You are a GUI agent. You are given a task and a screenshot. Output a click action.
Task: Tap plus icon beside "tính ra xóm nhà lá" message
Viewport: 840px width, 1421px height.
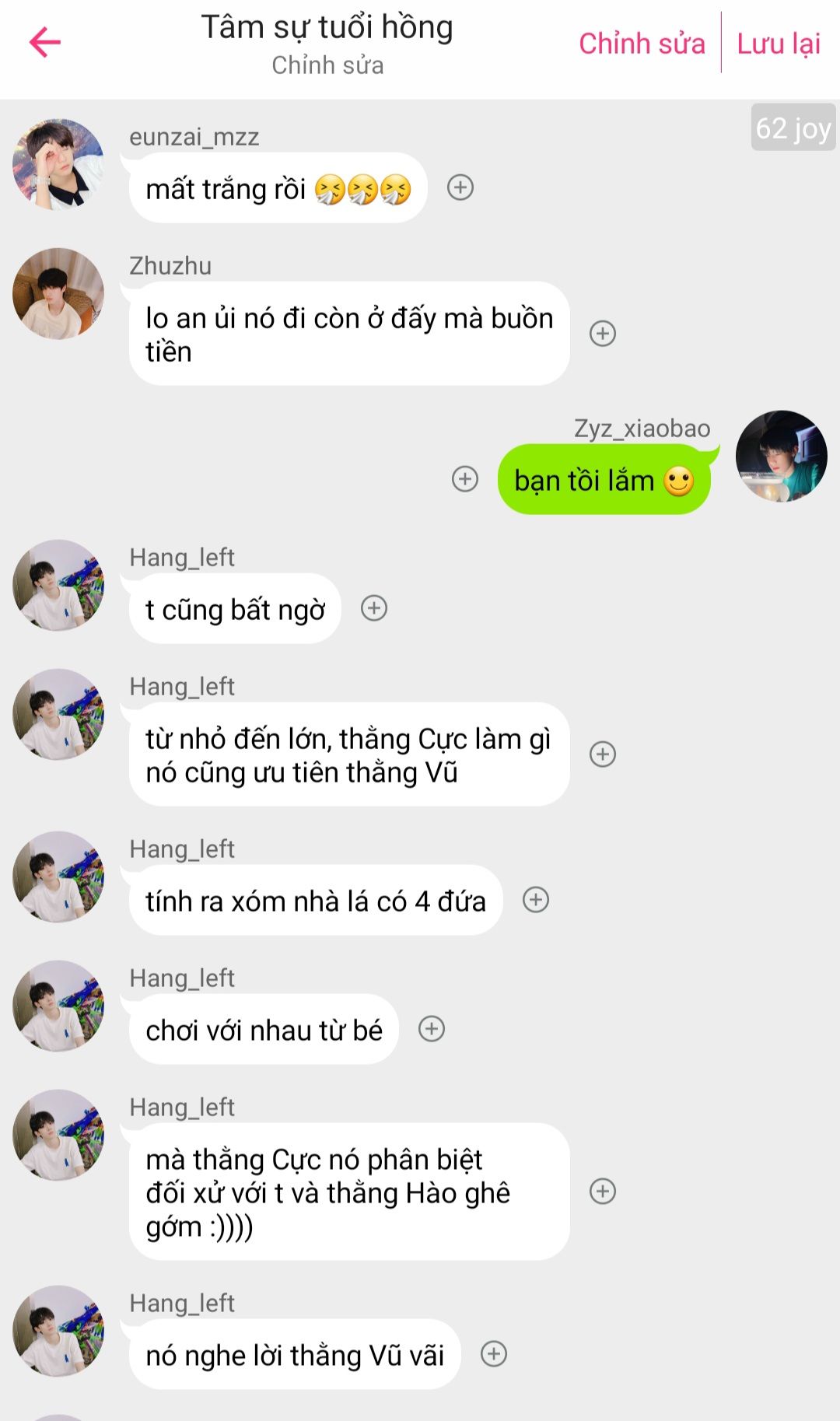(x=536, y=900)
